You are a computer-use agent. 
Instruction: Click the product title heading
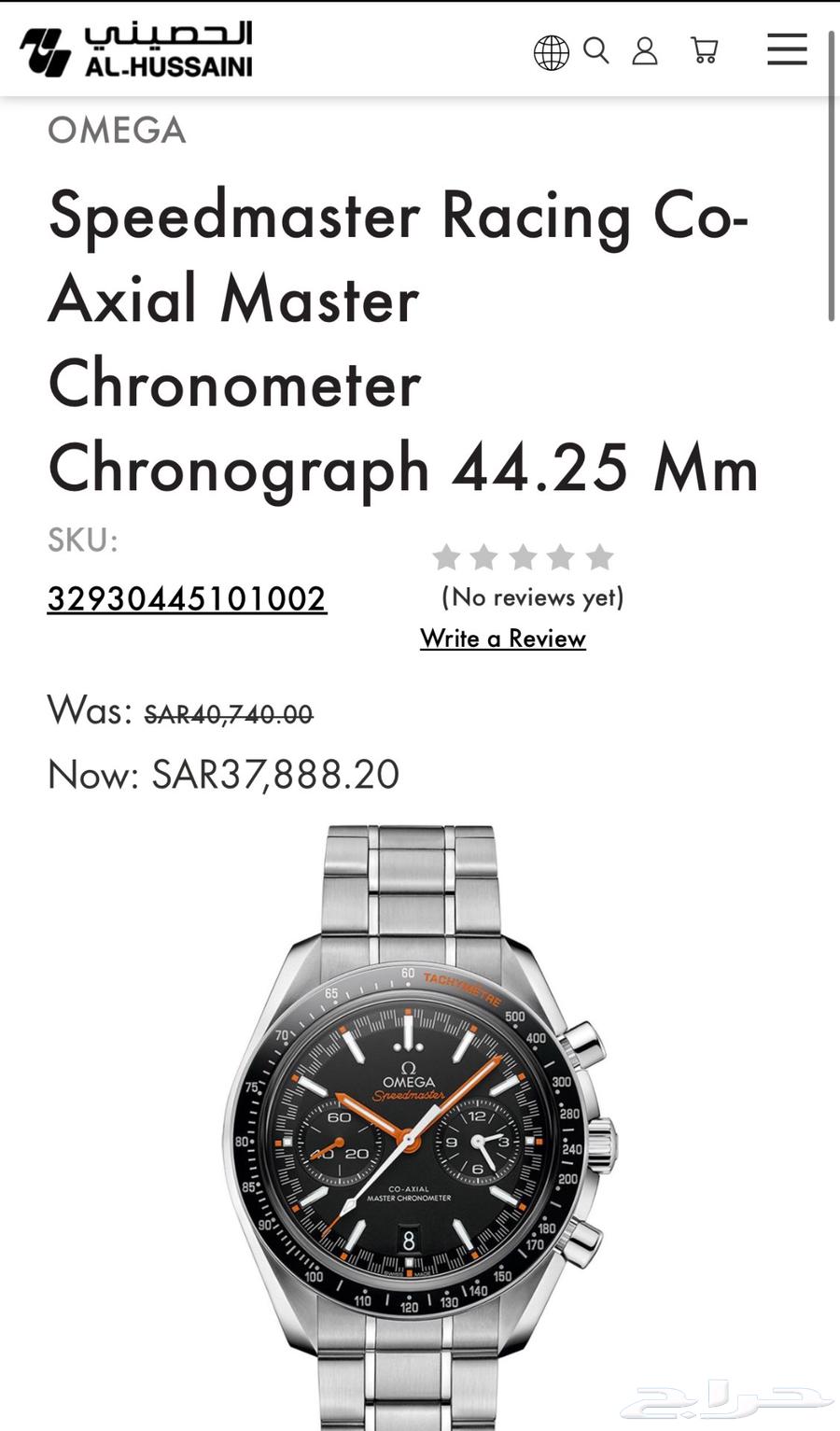[401, 341]
